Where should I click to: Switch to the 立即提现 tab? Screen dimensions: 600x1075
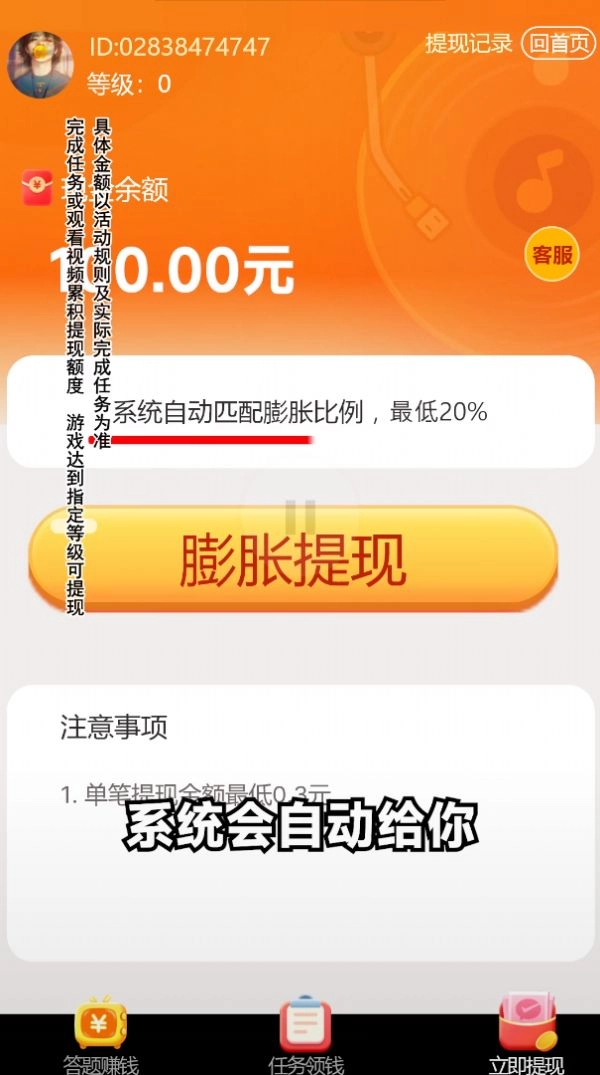pos(526,1035)
